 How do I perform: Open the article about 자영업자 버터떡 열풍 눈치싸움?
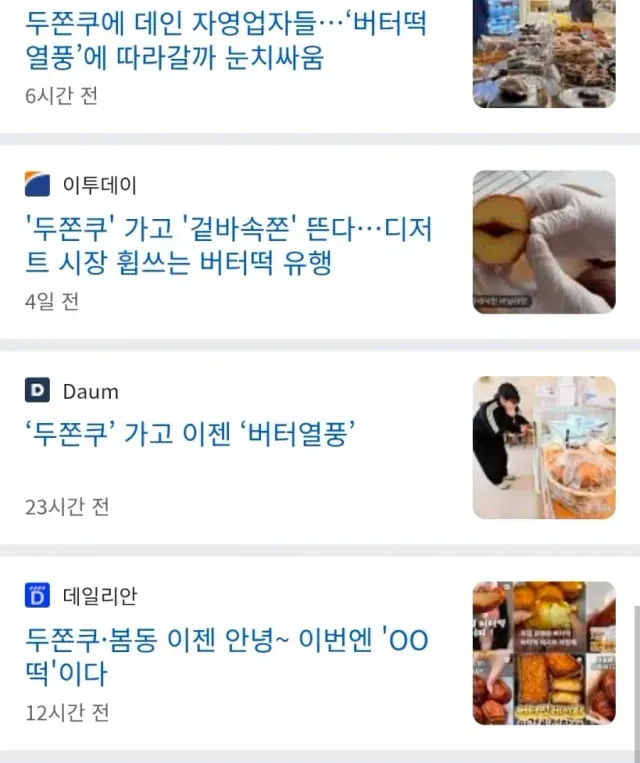pos(225,39)
